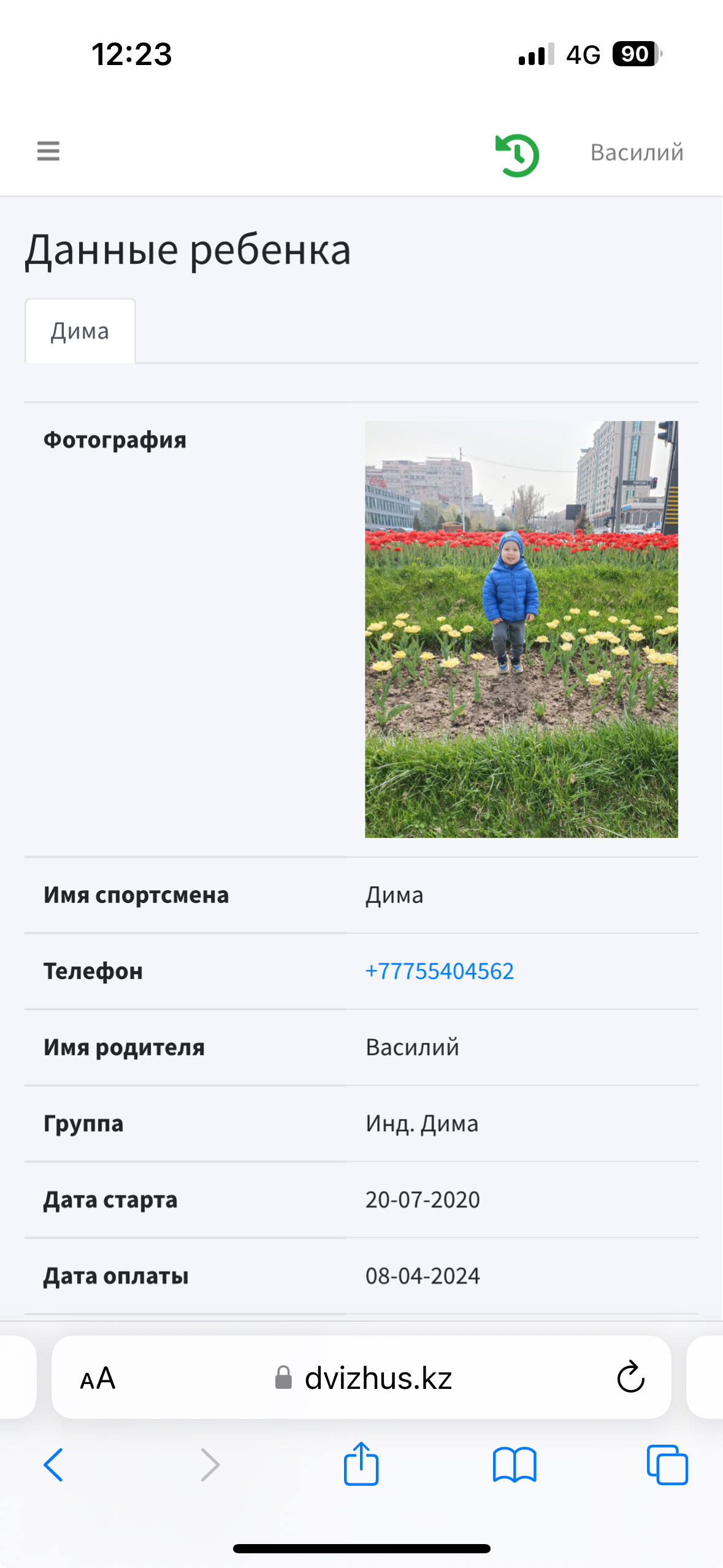
Task: Open Safari reader text size options
Action: pos(98,1378)
